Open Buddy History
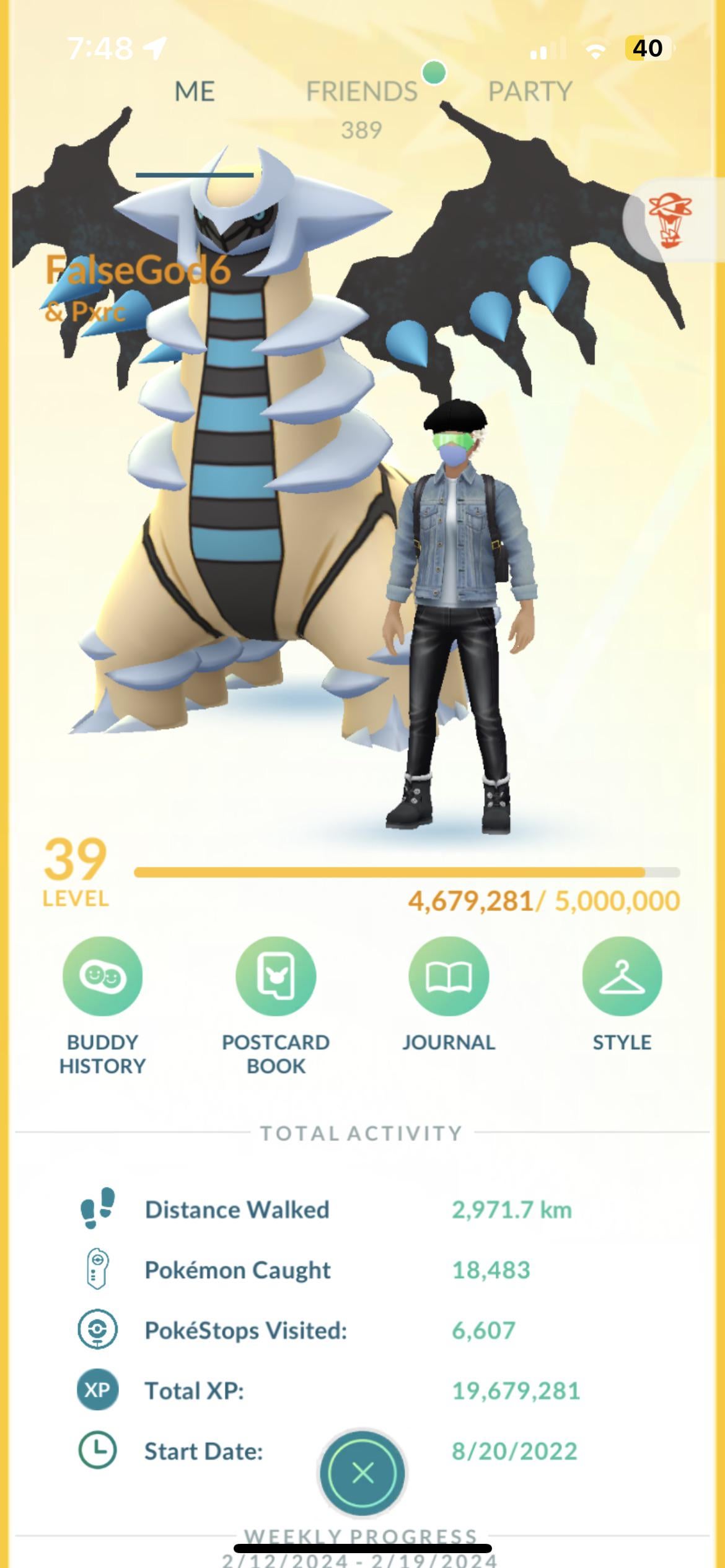 click(x=102, y=977)
